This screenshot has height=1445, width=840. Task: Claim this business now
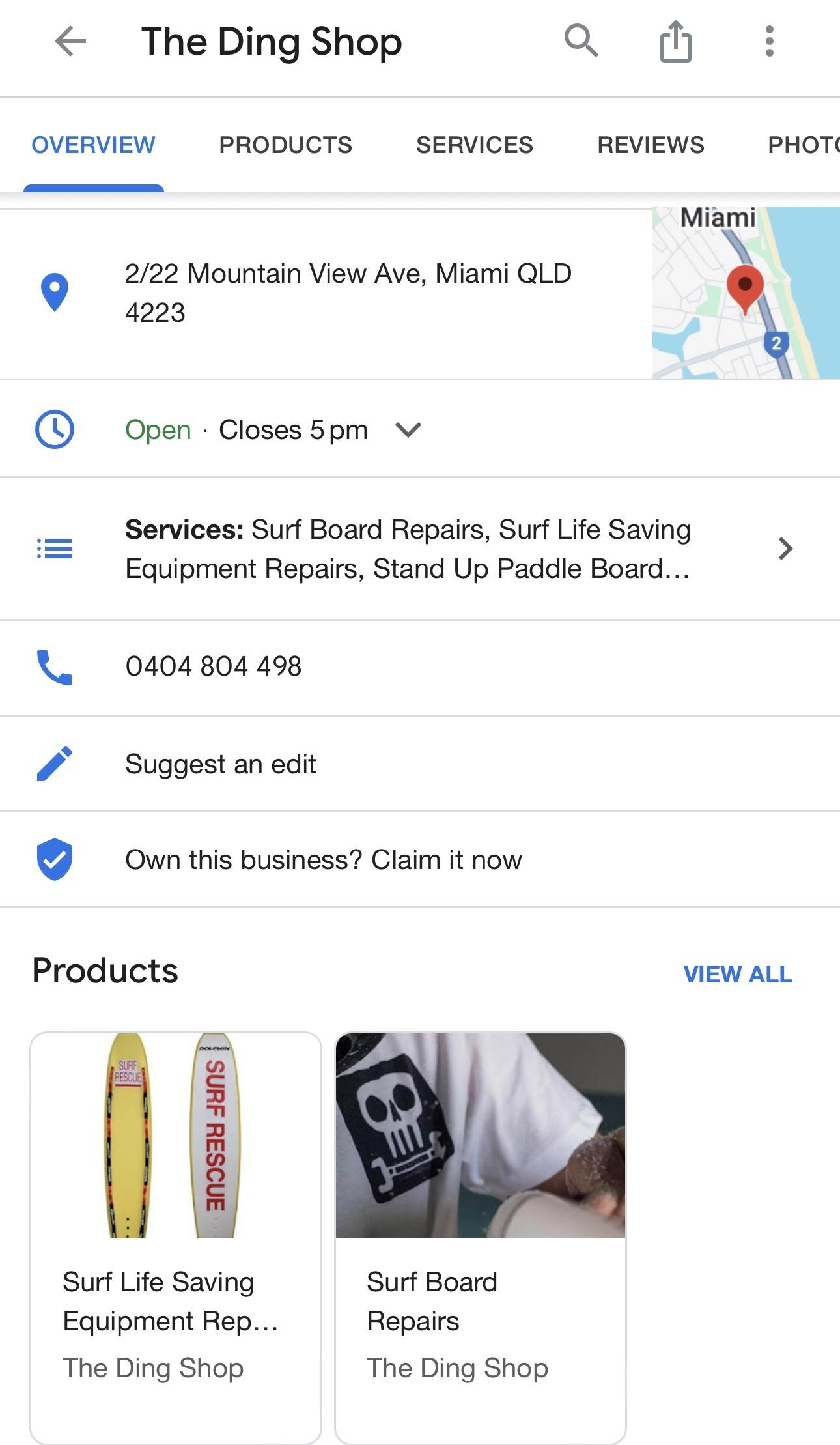click(x=323, y=860)
